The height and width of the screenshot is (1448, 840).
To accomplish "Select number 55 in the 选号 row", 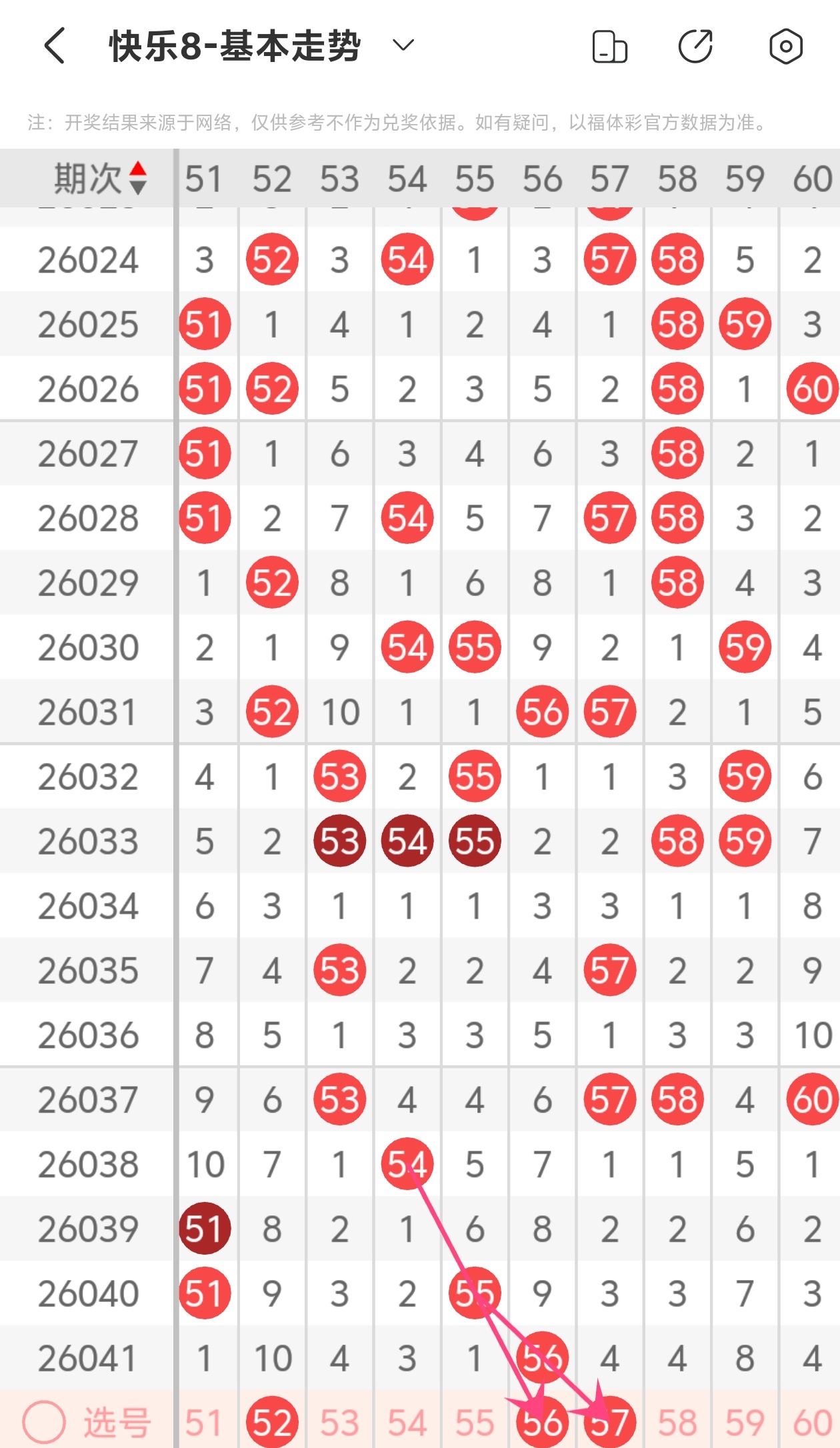I will pyautogui.click(x=475, y=1422).
